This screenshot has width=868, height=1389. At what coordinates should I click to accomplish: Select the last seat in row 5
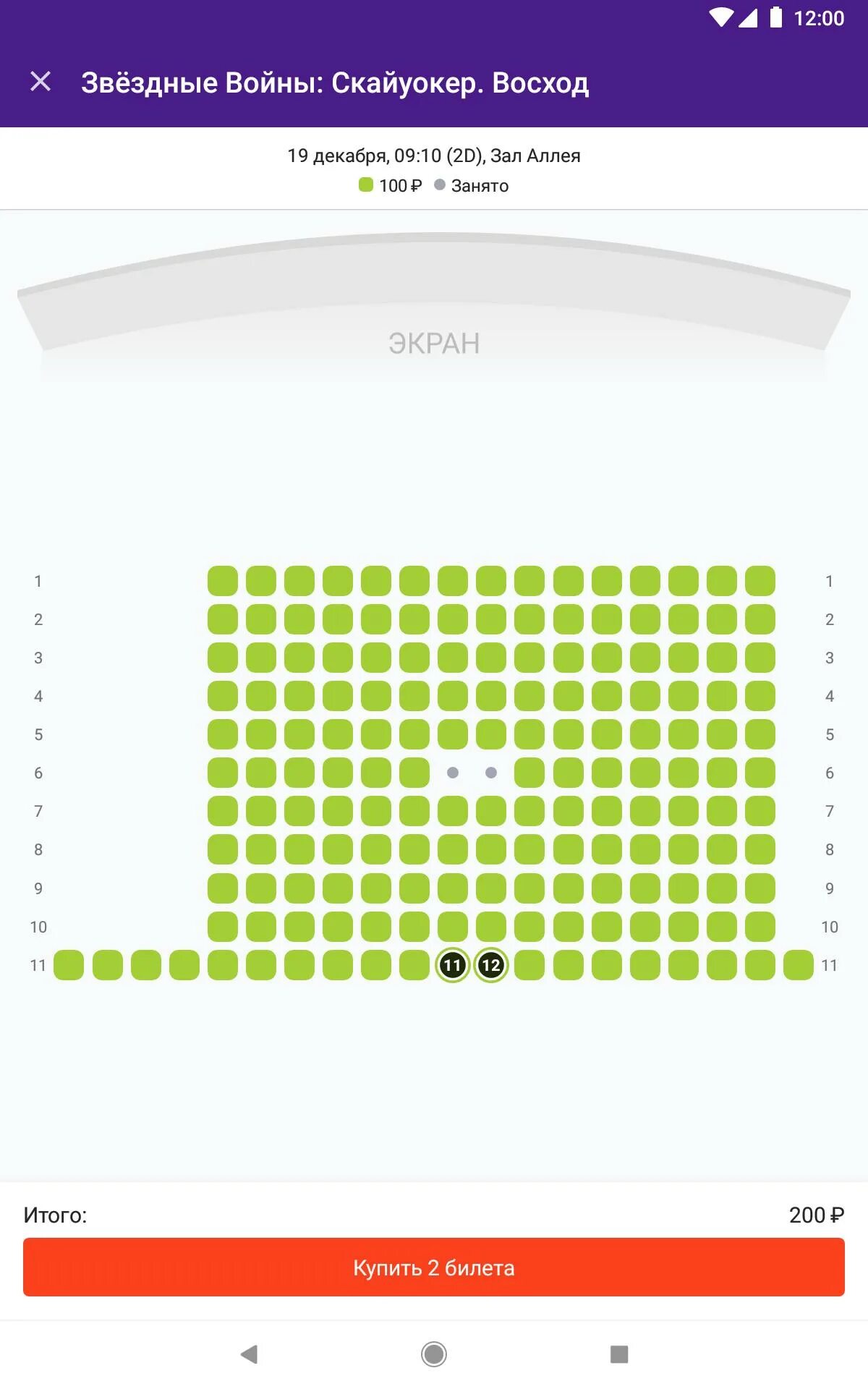(x=760, y=734)
